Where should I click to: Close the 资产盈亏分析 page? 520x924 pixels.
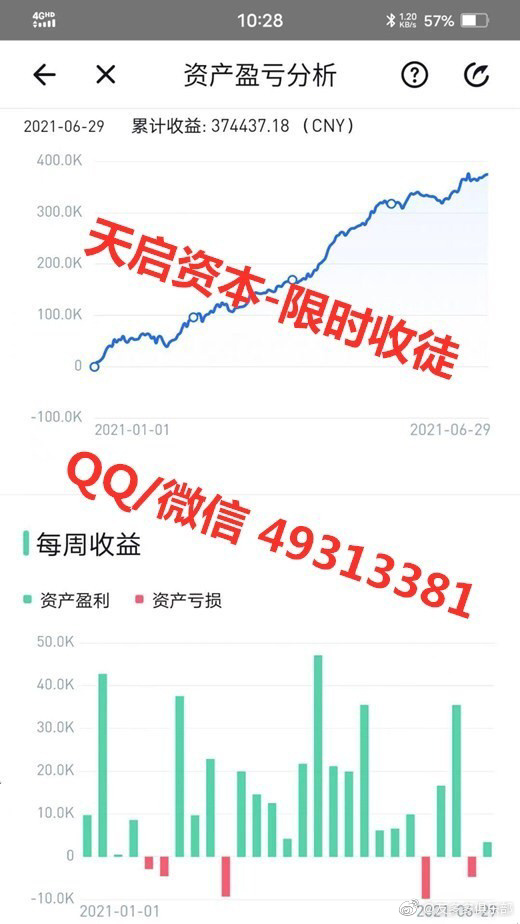[106, 75]
